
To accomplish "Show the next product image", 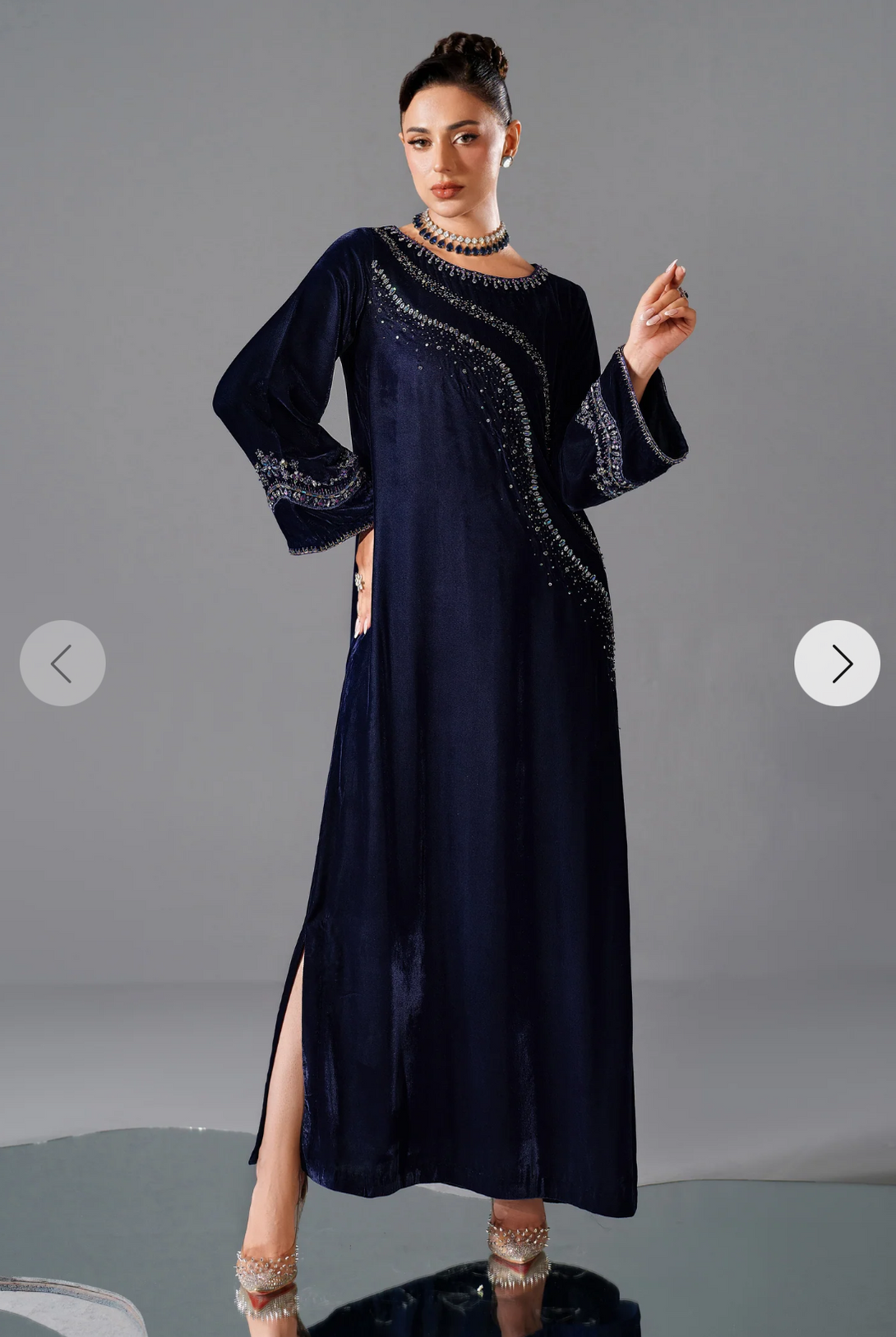I will click(x=836, y=663).
